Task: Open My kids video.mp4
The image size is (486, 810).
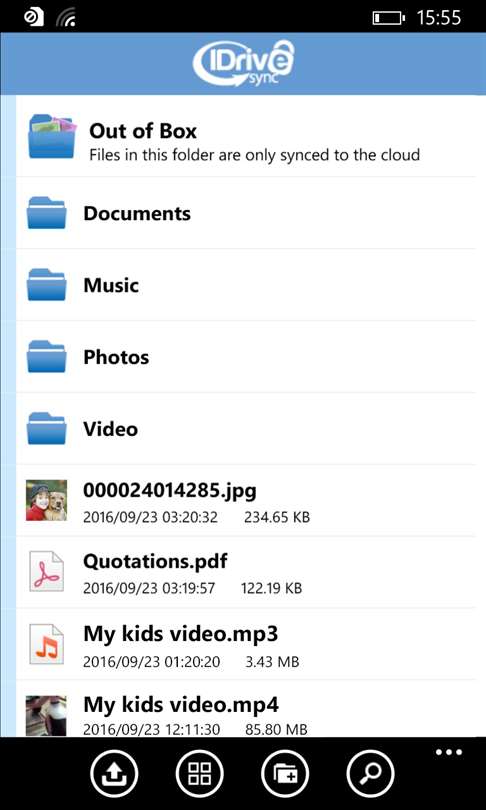Action: click(x=245, y=709)
